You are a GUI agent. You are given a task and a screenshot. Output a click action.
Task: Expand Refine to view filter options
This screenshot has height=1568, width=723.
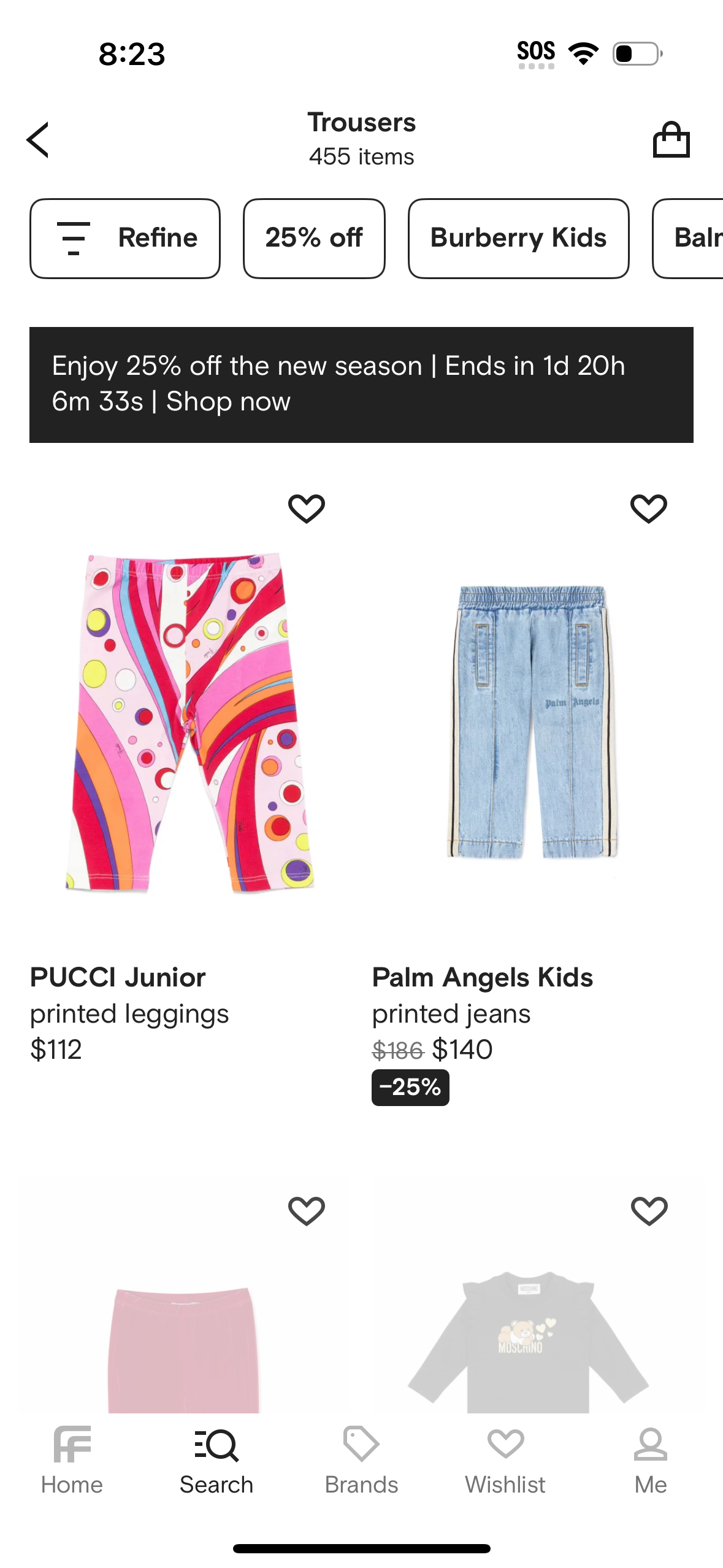point(124,238)
